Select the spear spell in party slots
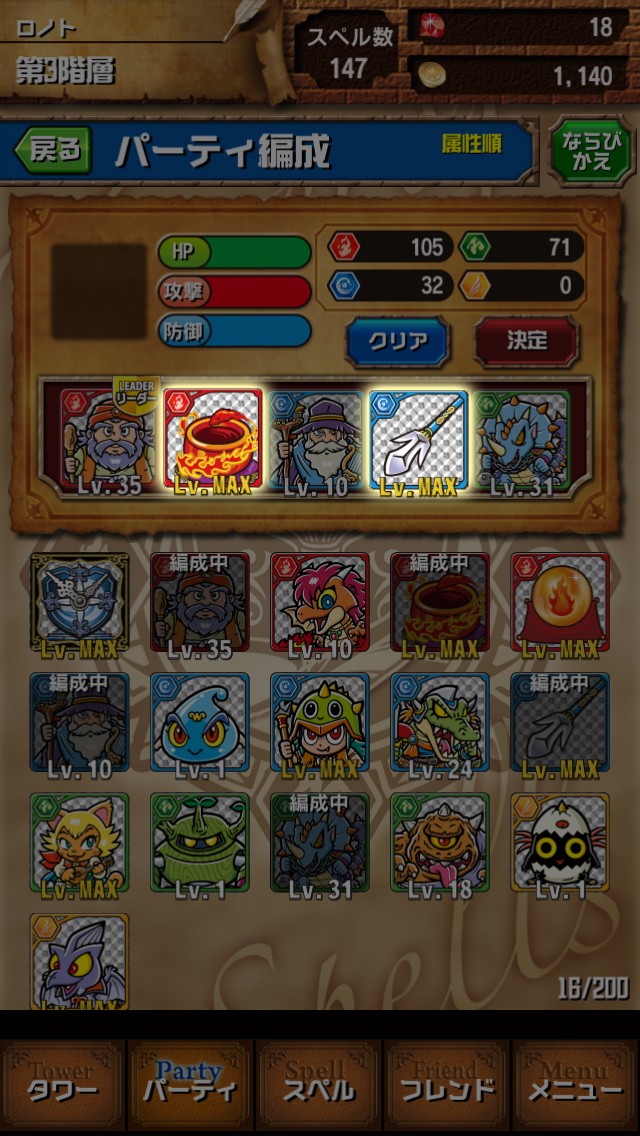 pos(419,440)
